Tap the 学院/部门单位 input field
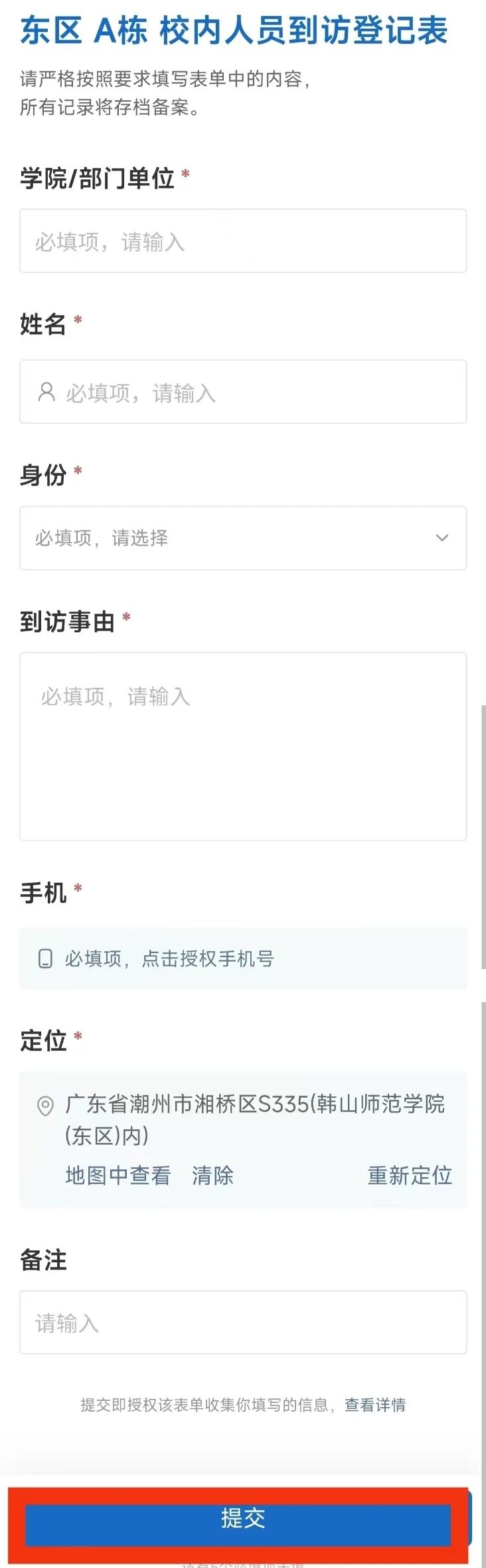 [243, 241]
